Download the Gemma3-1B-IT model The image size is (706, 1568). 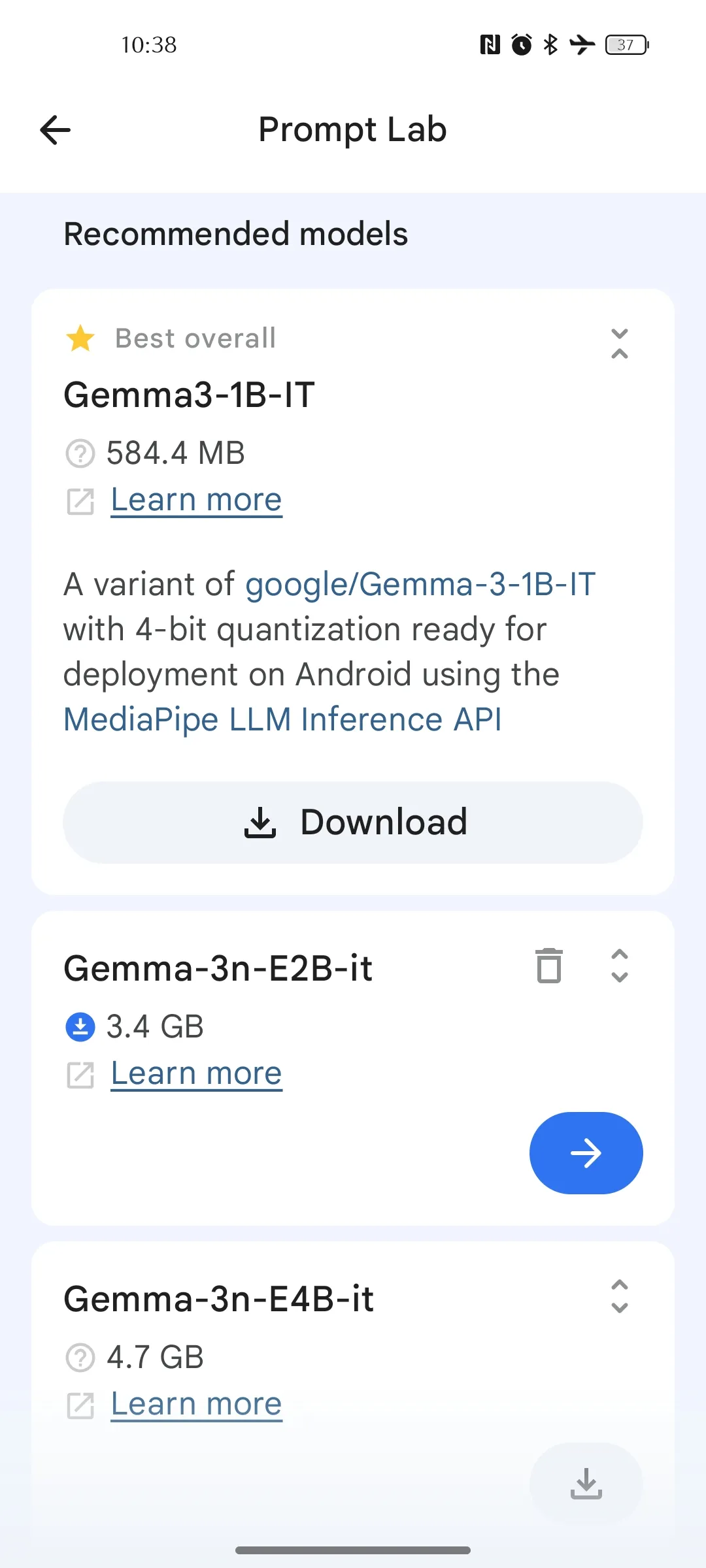353,823
